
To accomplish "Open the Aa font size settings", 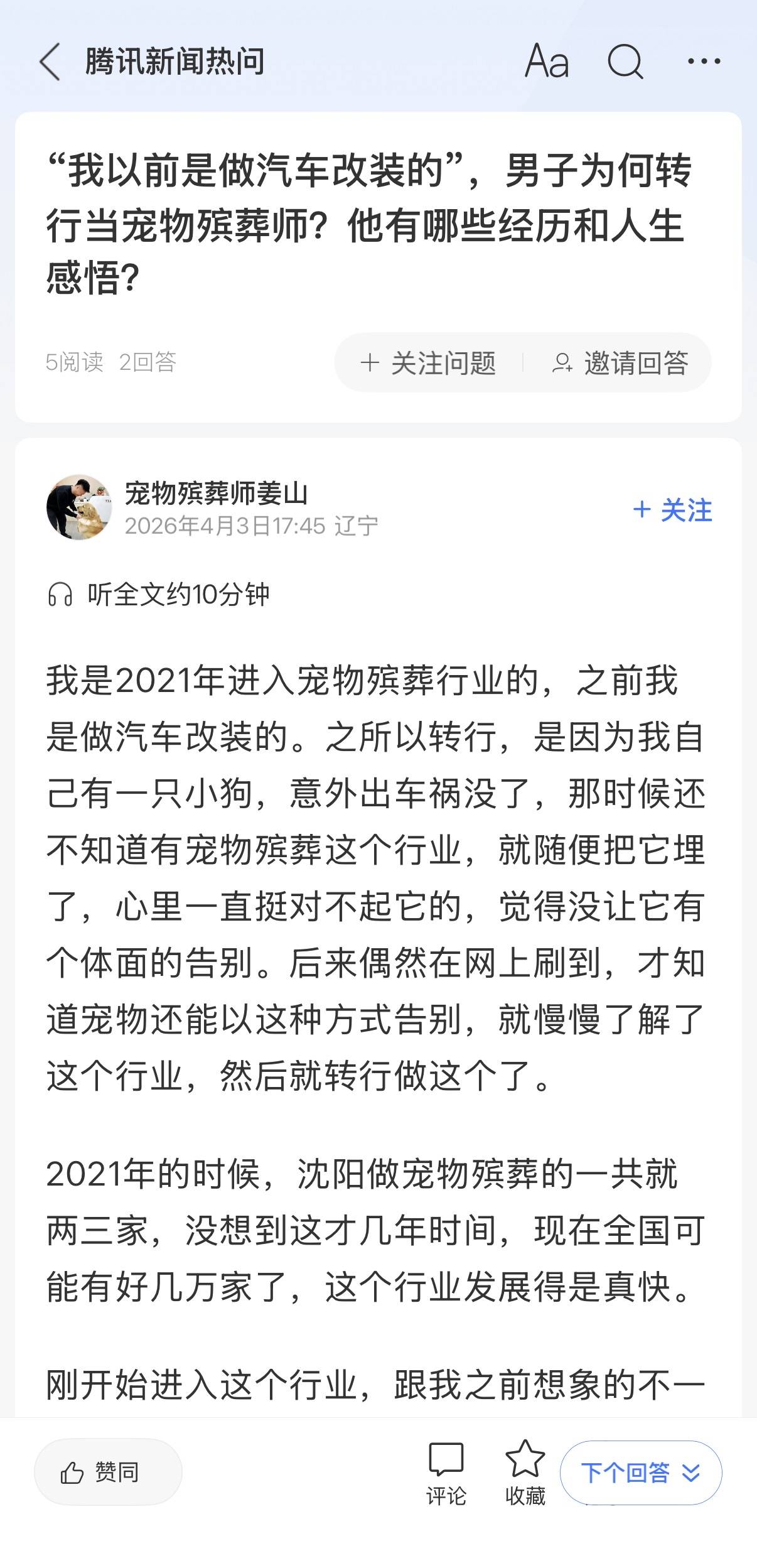I will [547, 62].
